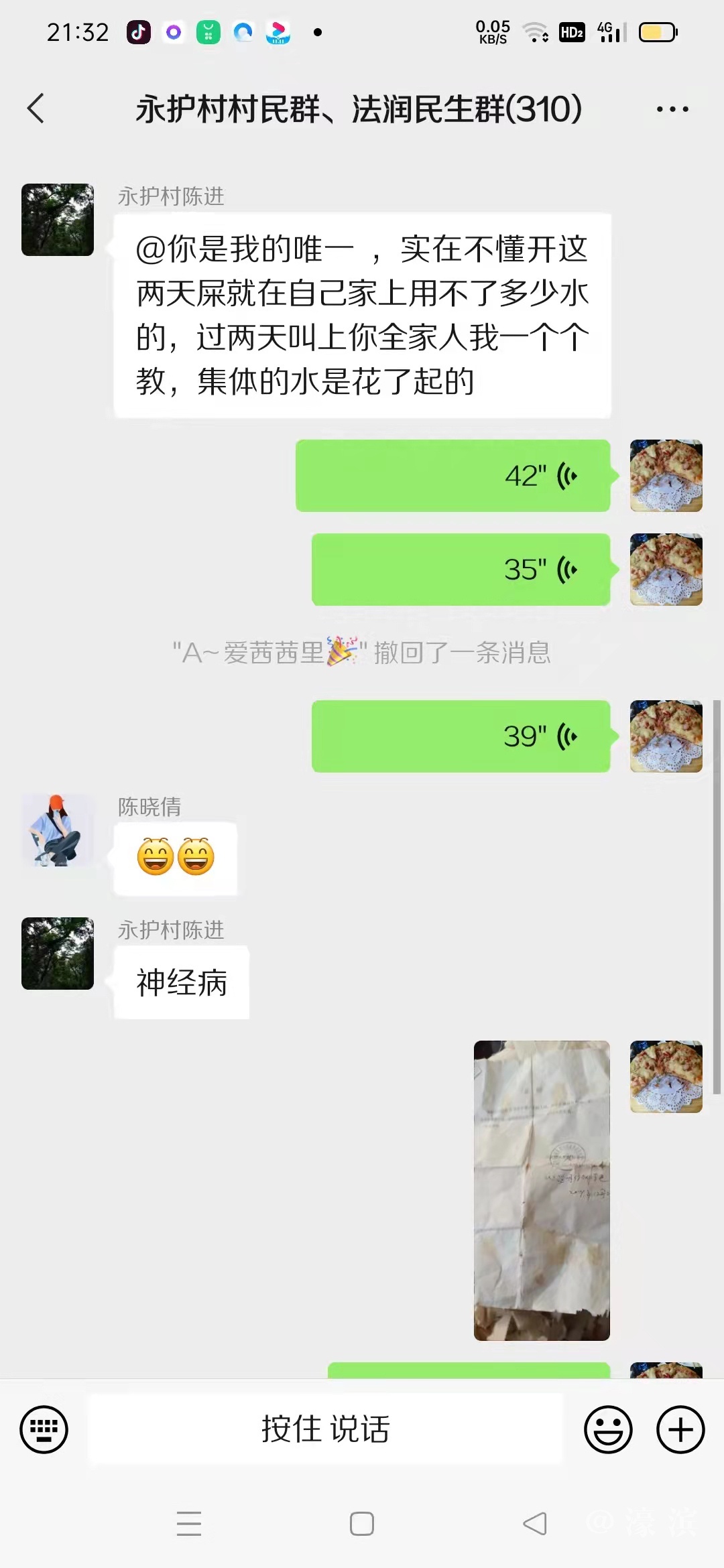Viewport: 724px width, 1568px height.
Task: Go back from the group chat
Action: pos(36,109)
